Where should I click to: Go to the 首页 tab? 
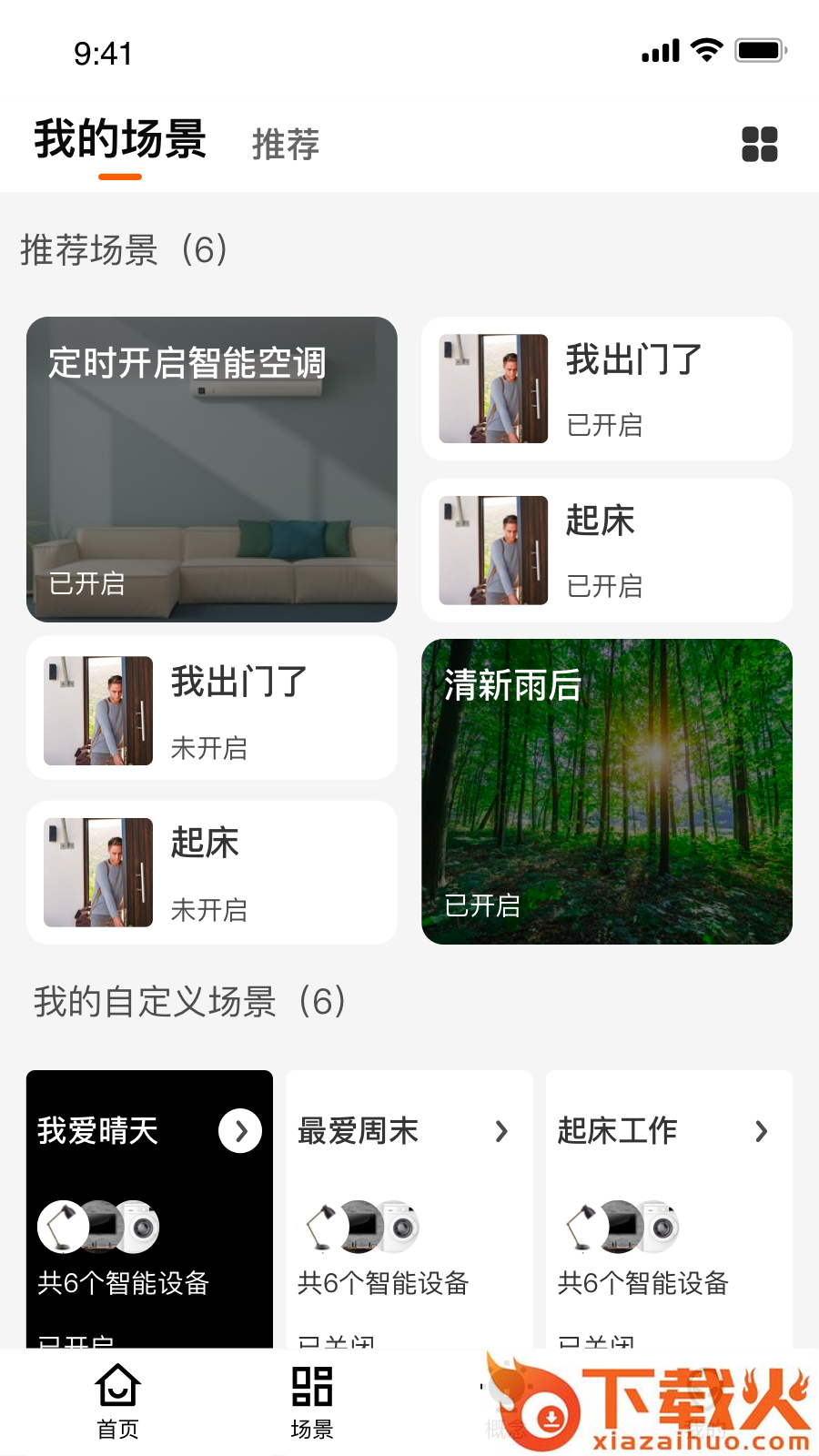coord(118,1401)
